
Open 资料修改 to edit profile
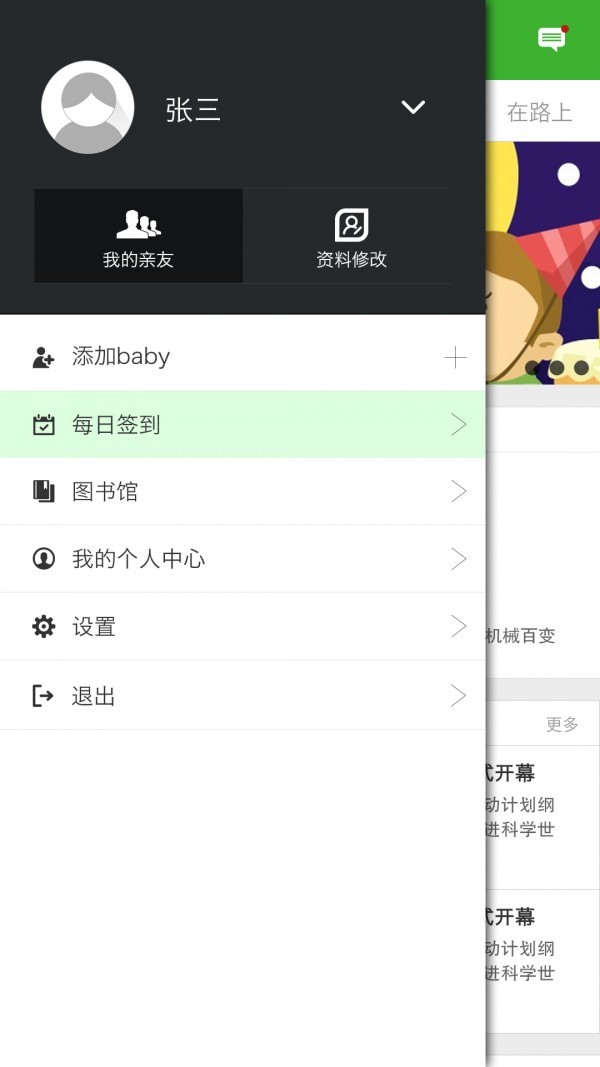click(351, 237)
